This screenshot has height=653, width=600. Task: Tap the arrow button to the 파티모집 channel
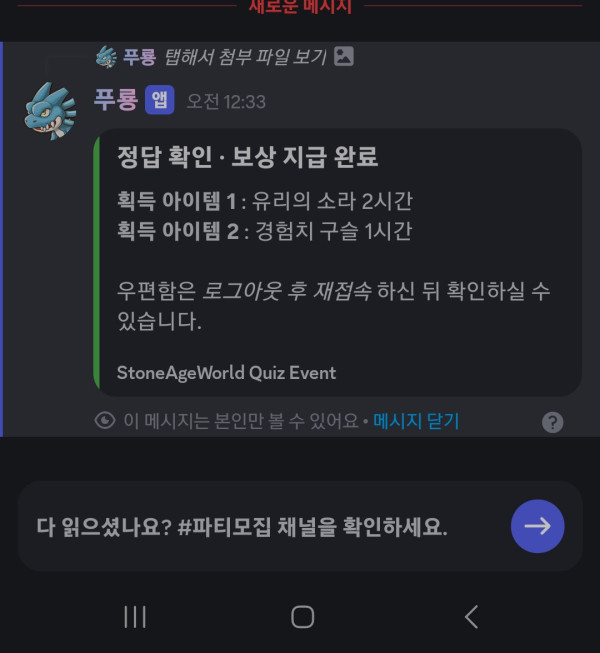[x=537, y=526]
